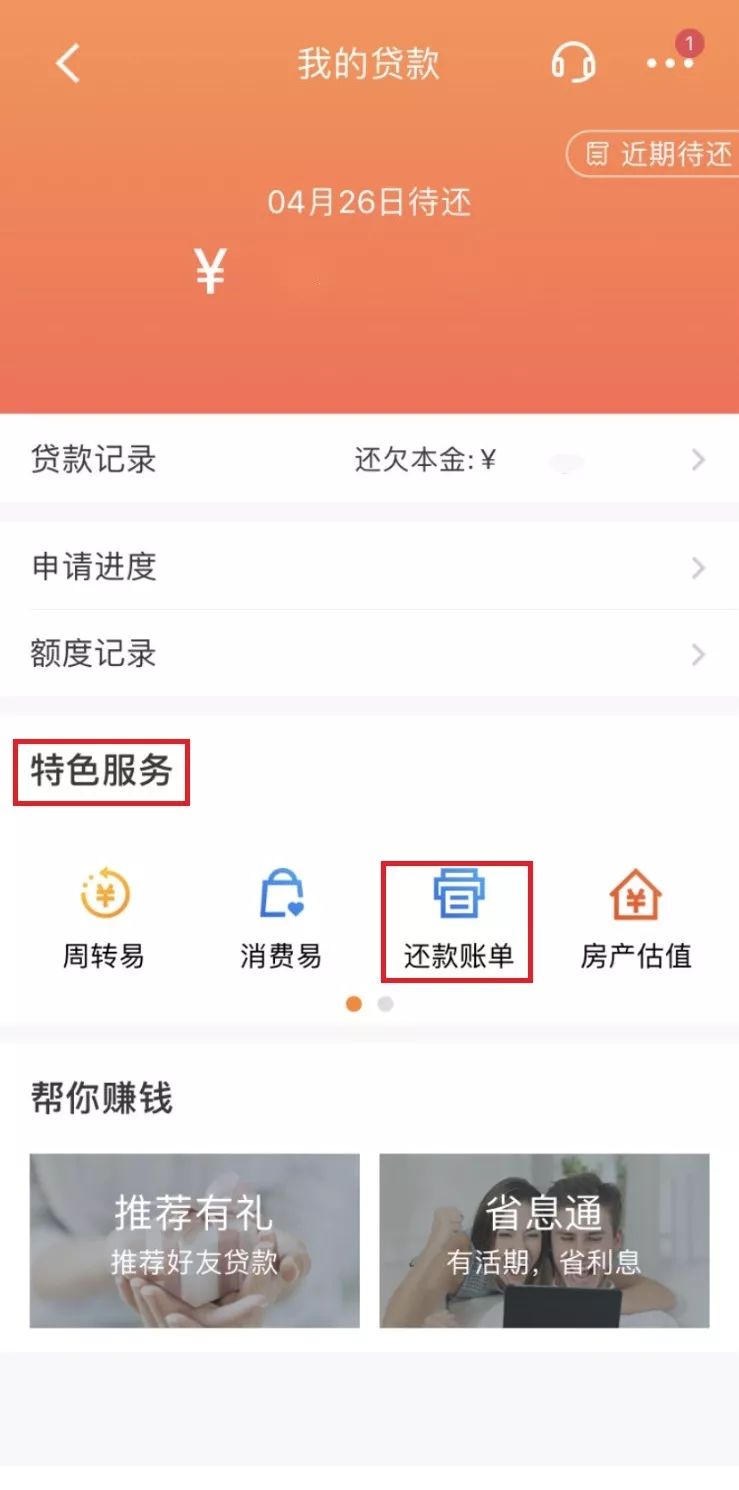The height and width of the screenshot is (1490, 739).
Task: Open the 省息通 card
Action: click(x=544, y=1240)
